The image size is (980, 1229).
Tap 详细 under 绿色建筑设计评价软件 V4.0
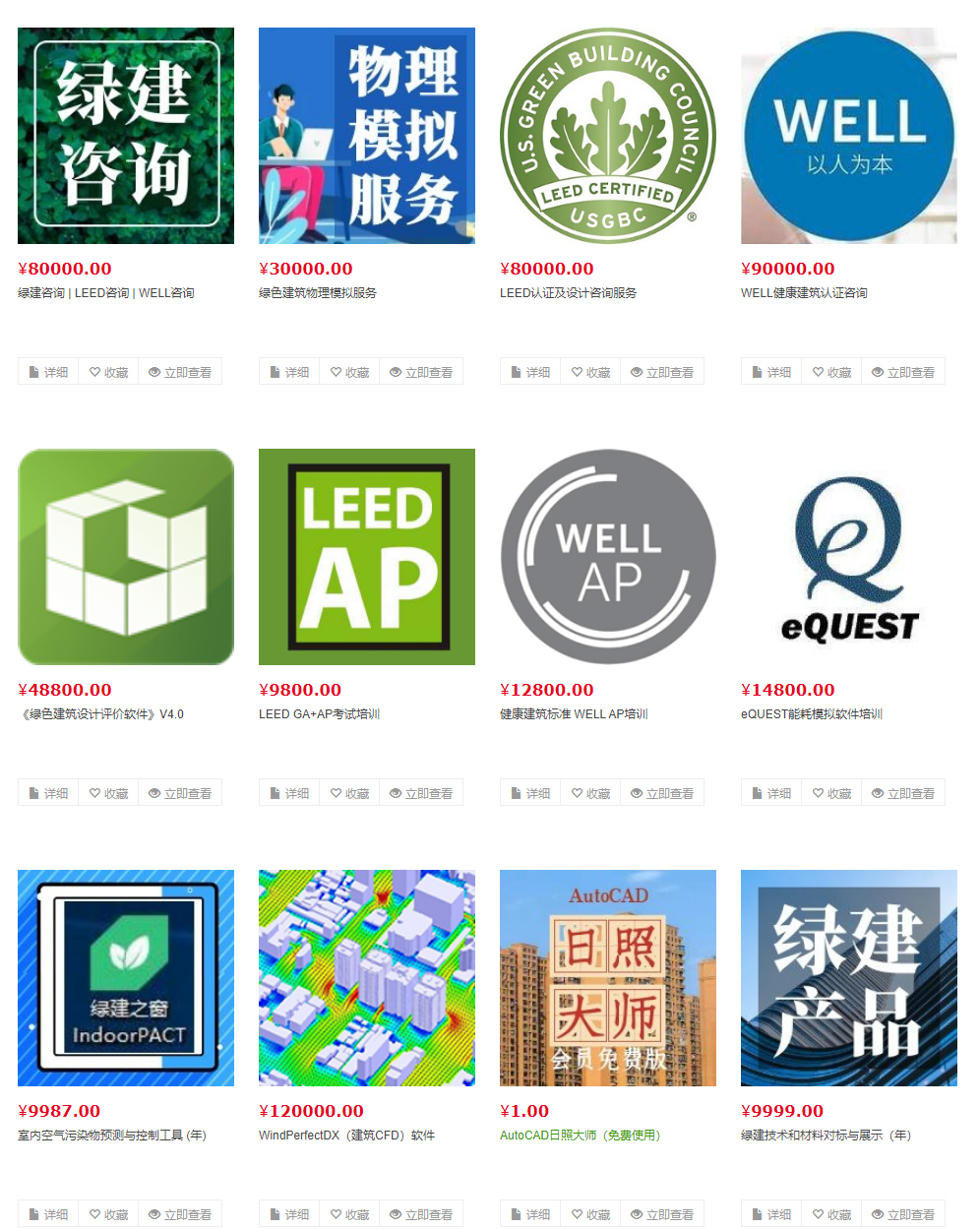[x=47, y=793]
